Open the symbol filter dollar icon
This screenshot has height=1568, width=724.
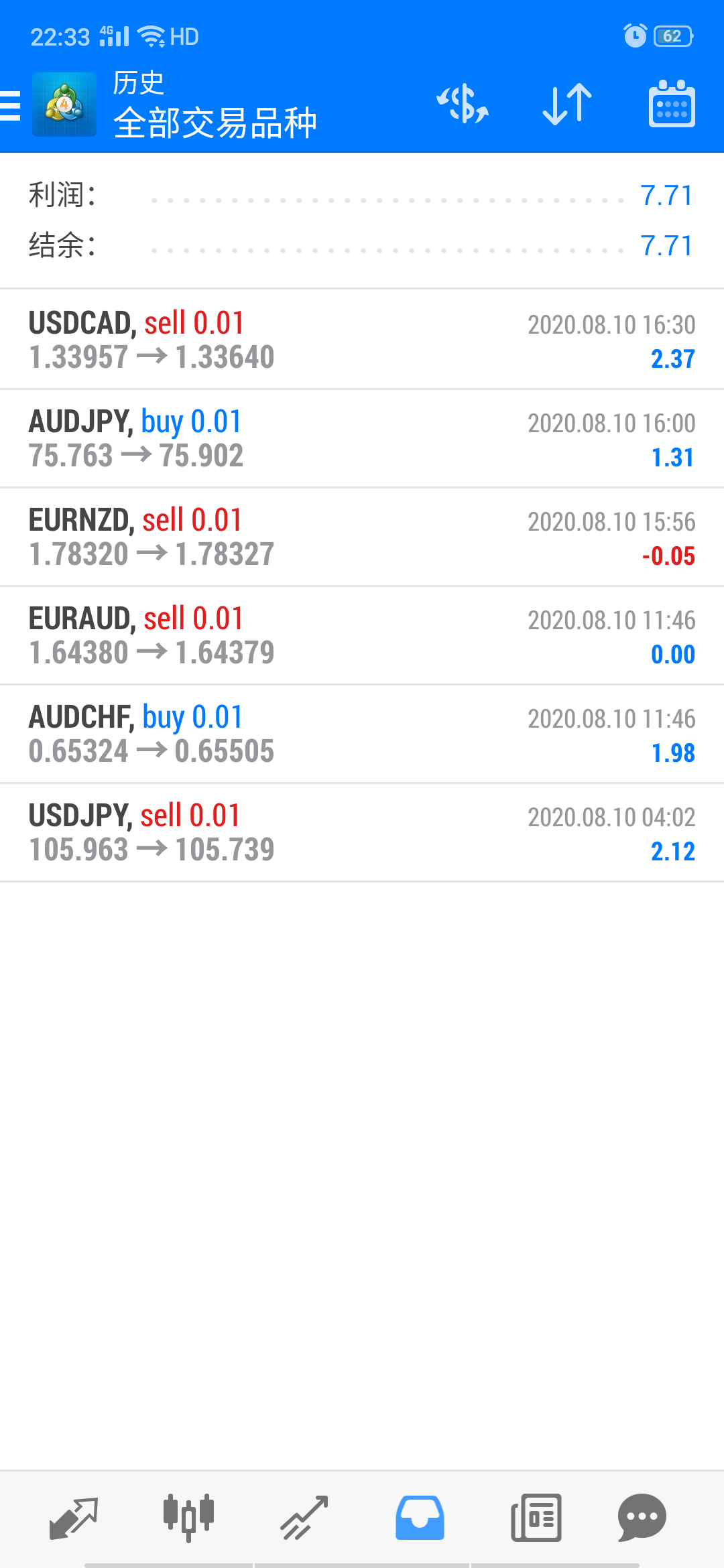463,105
